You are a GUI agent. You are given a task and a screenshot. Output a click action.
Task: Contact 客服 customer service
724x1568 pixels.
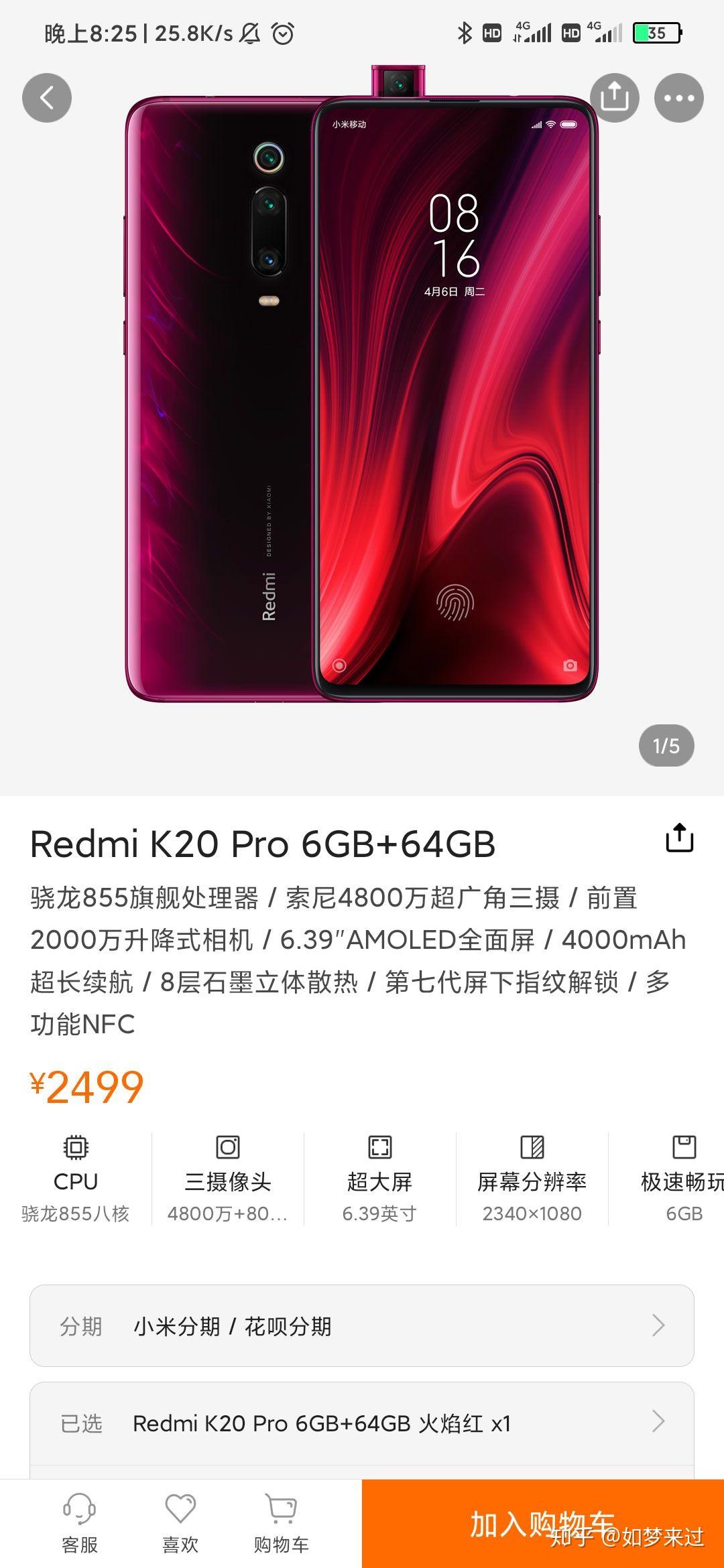tap(80, 1523)
